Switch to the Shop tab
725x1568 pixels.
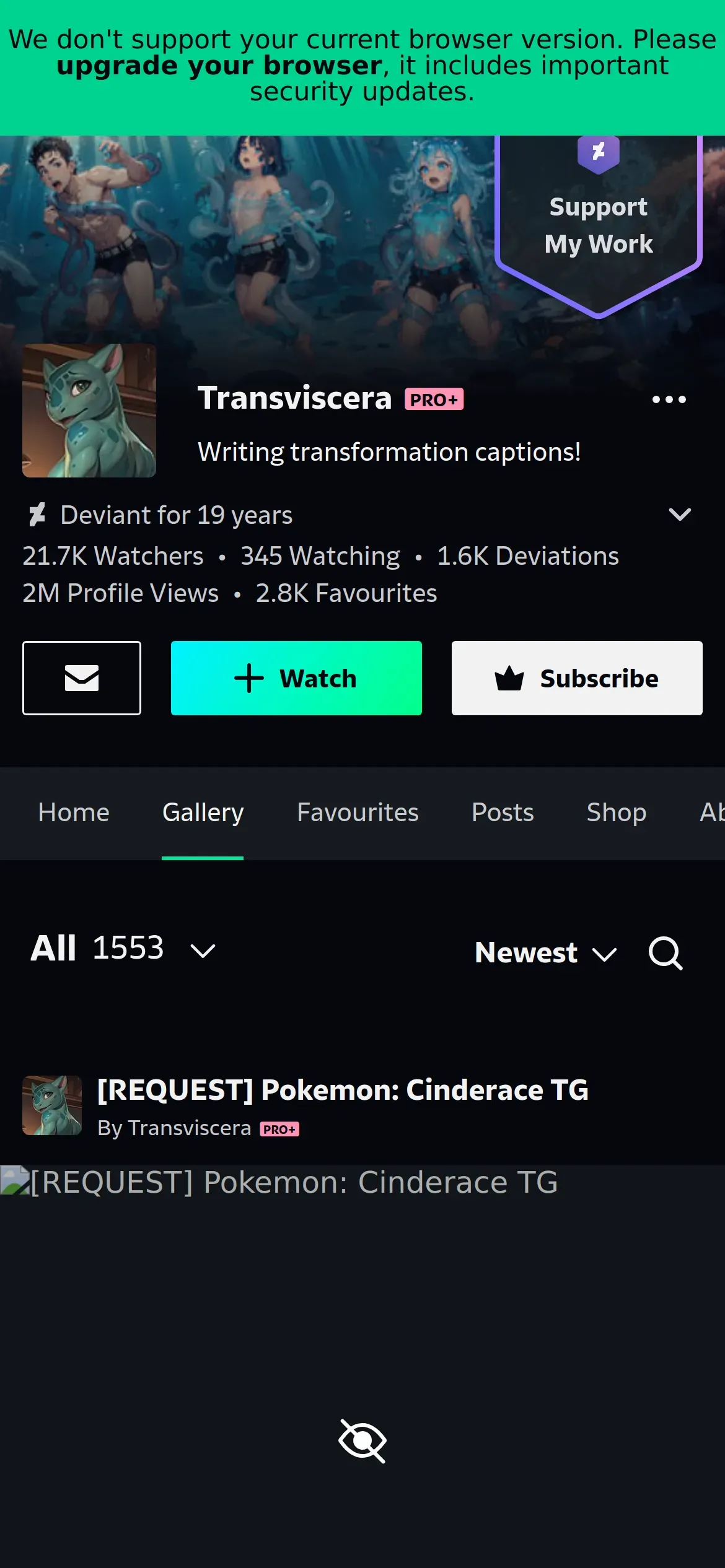pyautogui.click(x=617, y=812)
